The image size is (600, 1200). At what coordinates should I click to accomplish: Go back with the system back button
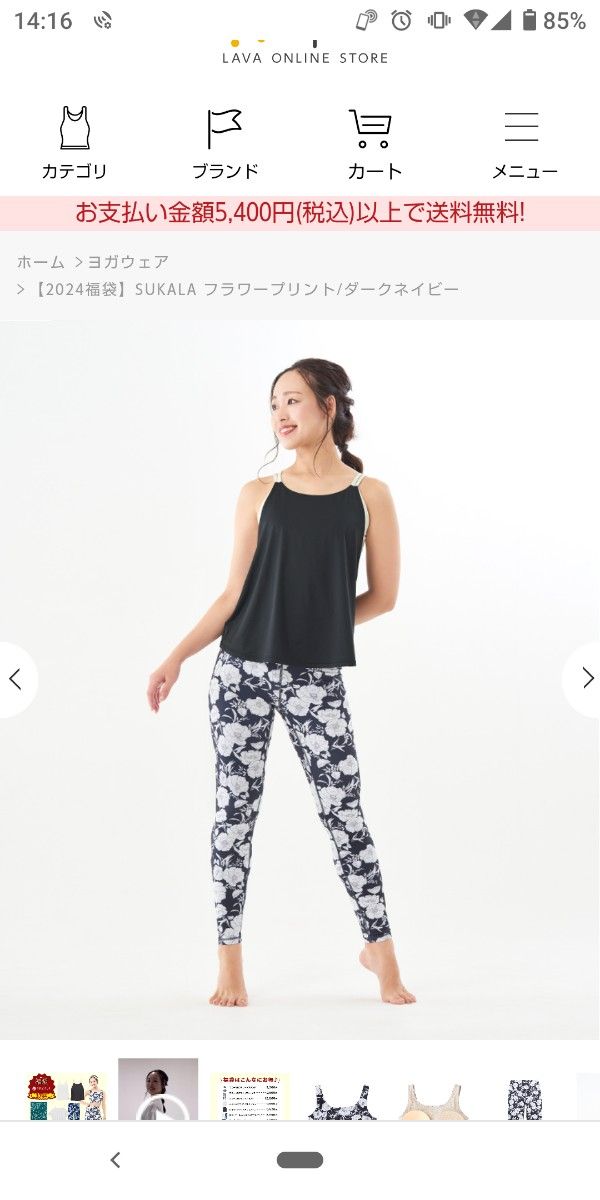[x=115, y=1160]
